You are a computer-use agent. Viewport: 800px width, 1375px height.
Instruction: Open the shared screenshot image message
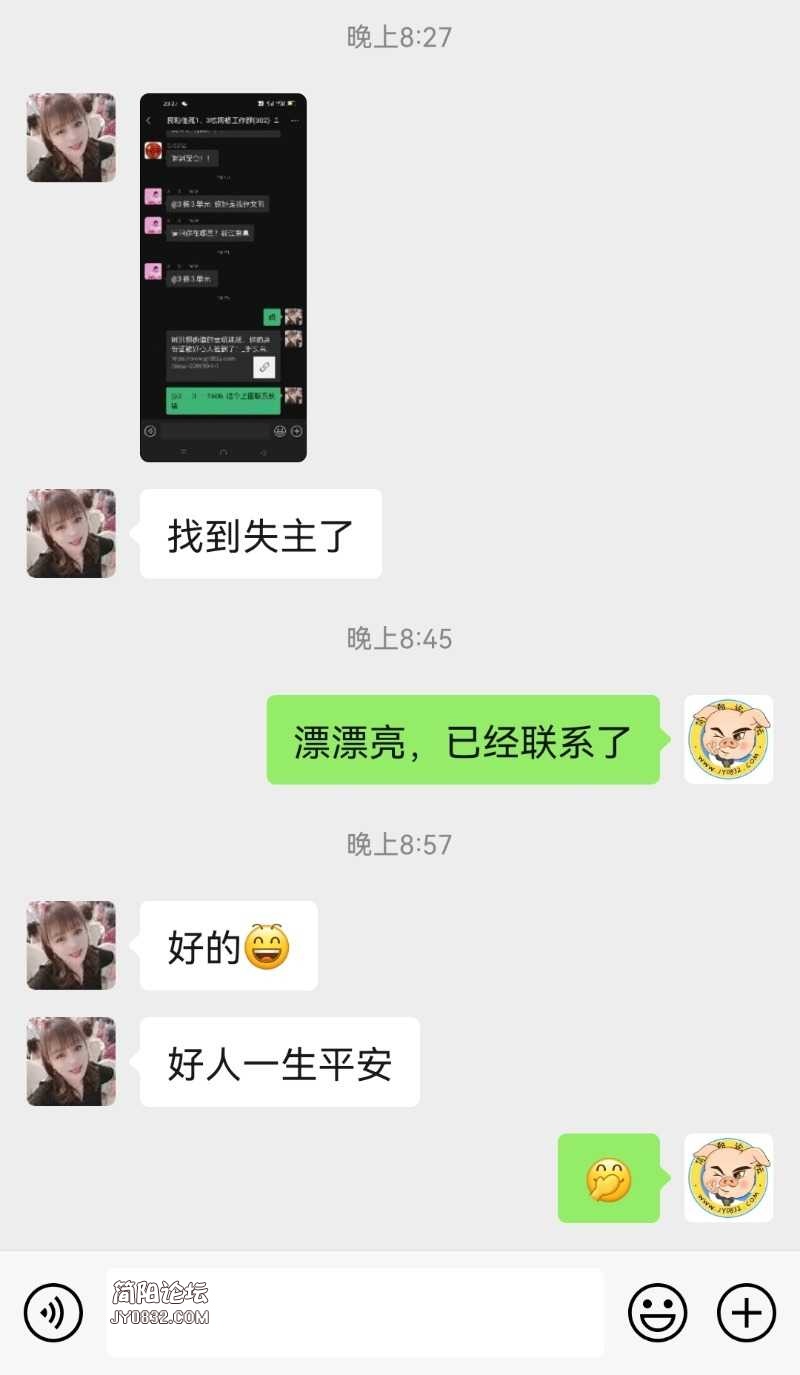tap(223, 277)
